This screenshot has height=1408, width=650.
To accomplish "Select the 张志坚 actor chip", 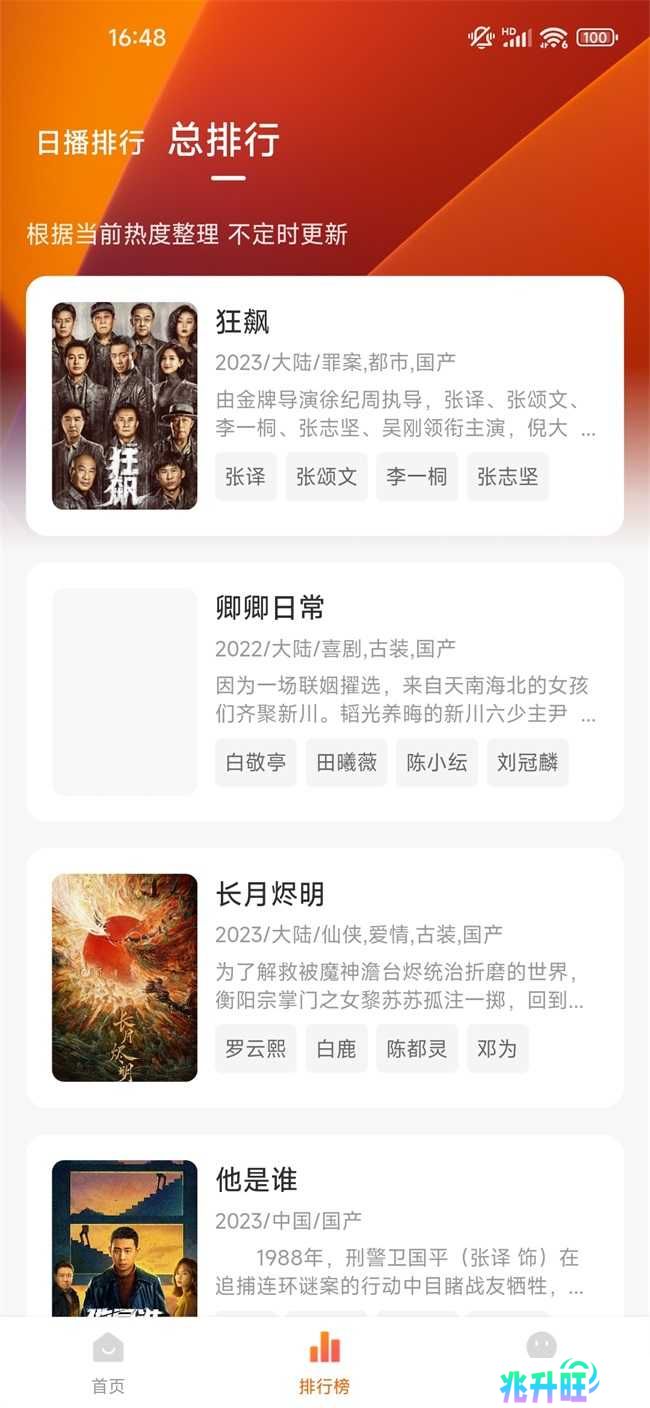I will tap(508, 477).
